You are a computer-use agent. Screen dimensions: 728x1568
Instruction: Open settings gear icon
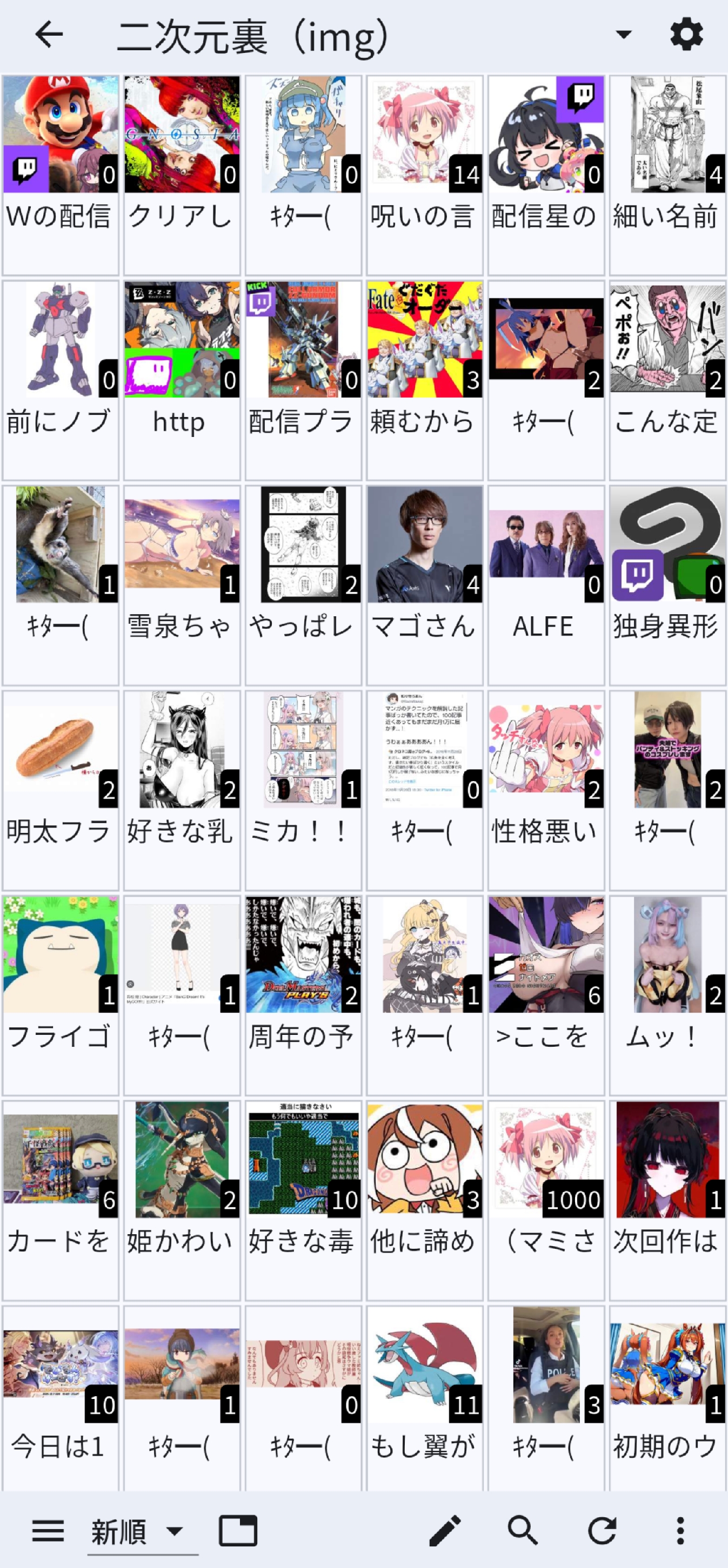(686, 35)
